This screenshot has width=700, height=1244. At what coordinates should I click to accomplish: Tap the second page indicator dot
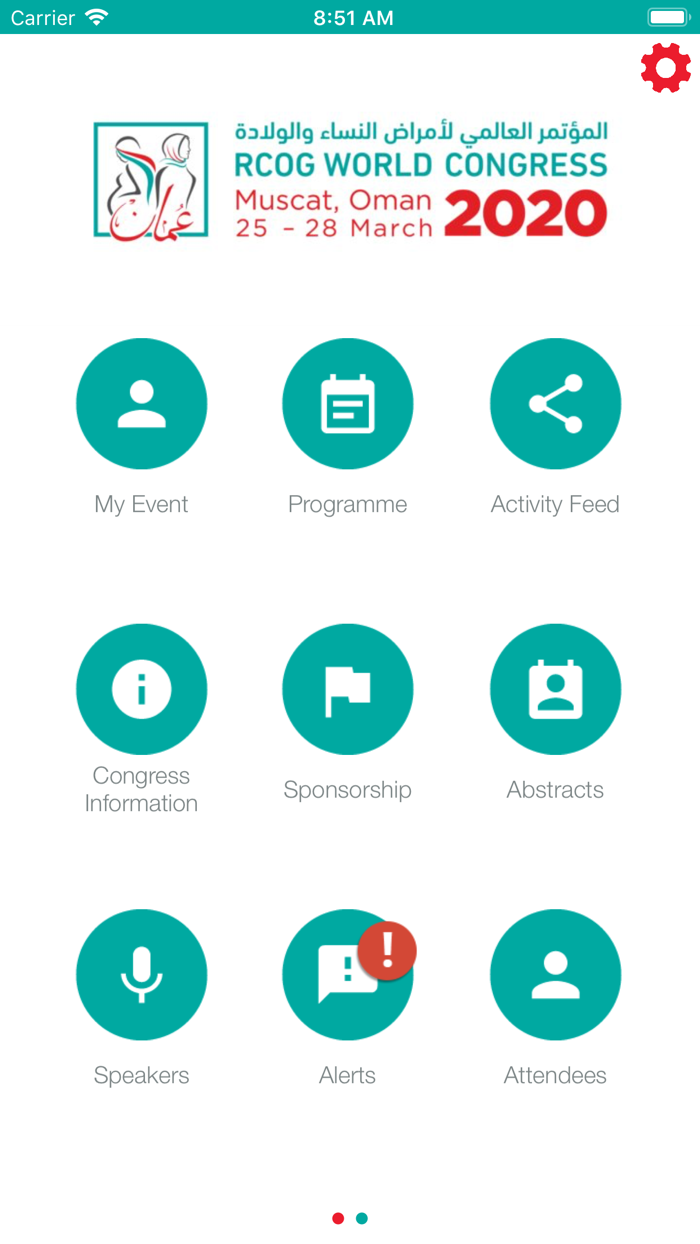[x=362, y=1218]
